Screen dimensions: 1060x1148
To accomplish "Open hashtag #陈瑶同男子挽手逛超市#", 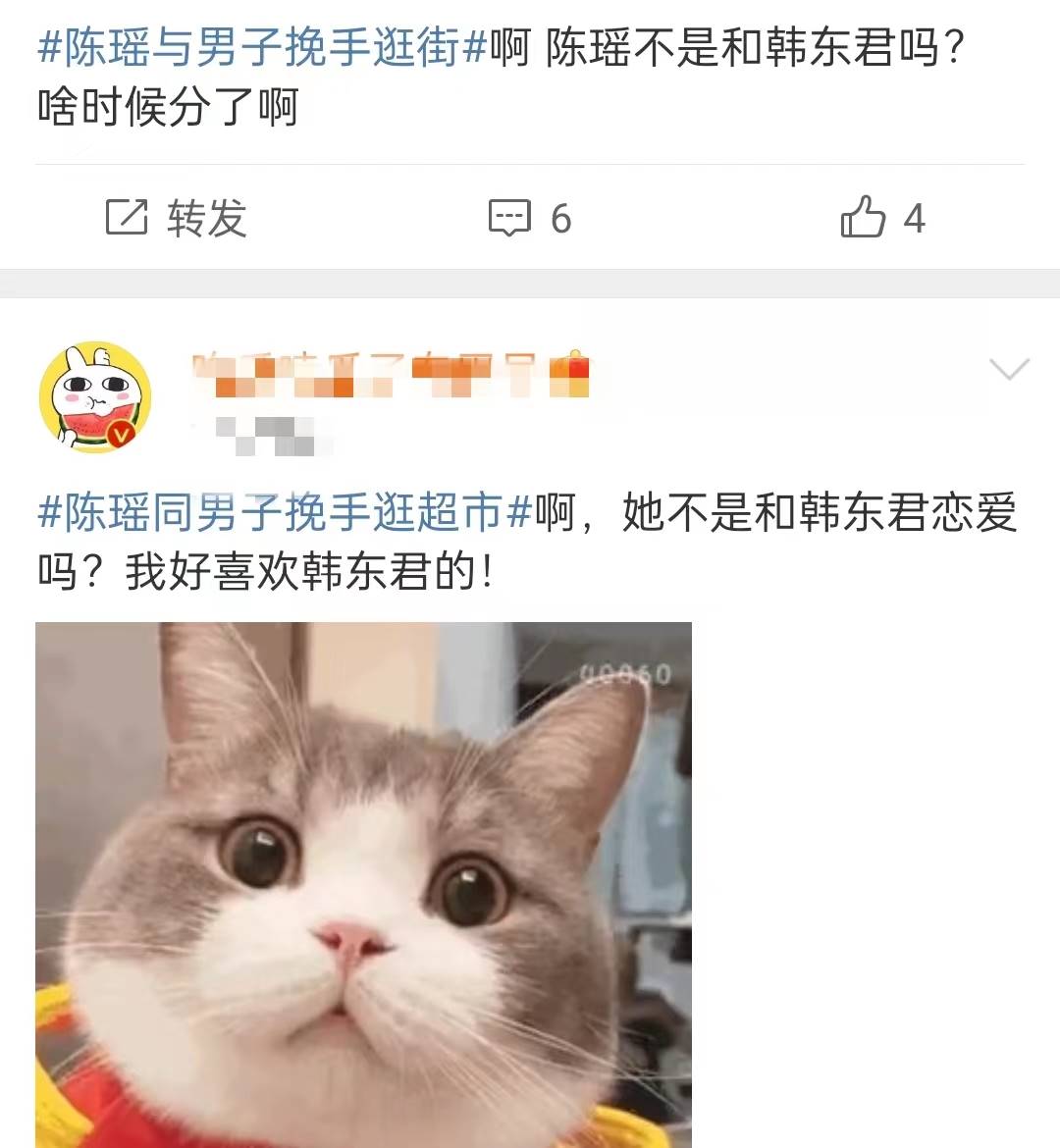I will [x=285, y=512].
